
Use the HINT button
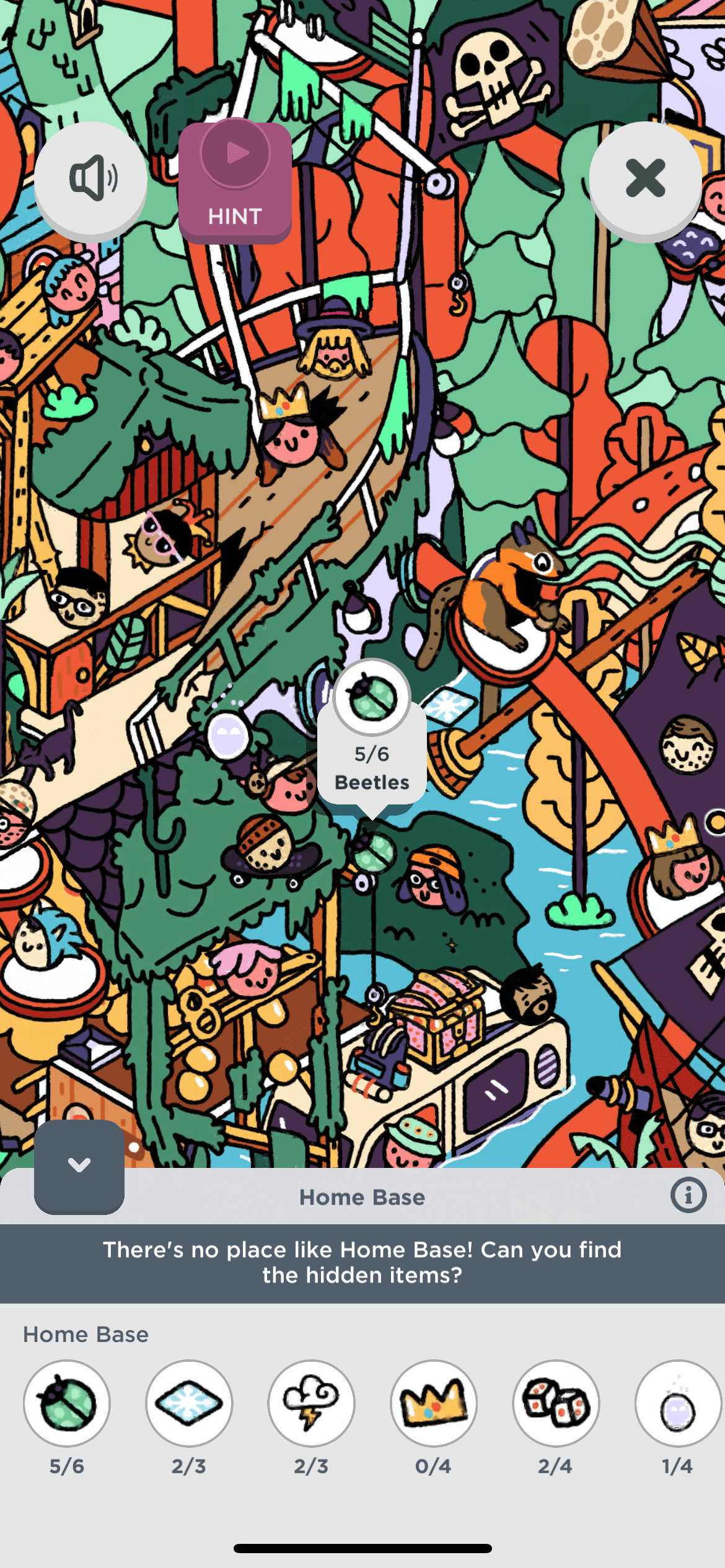click(235, 181)
